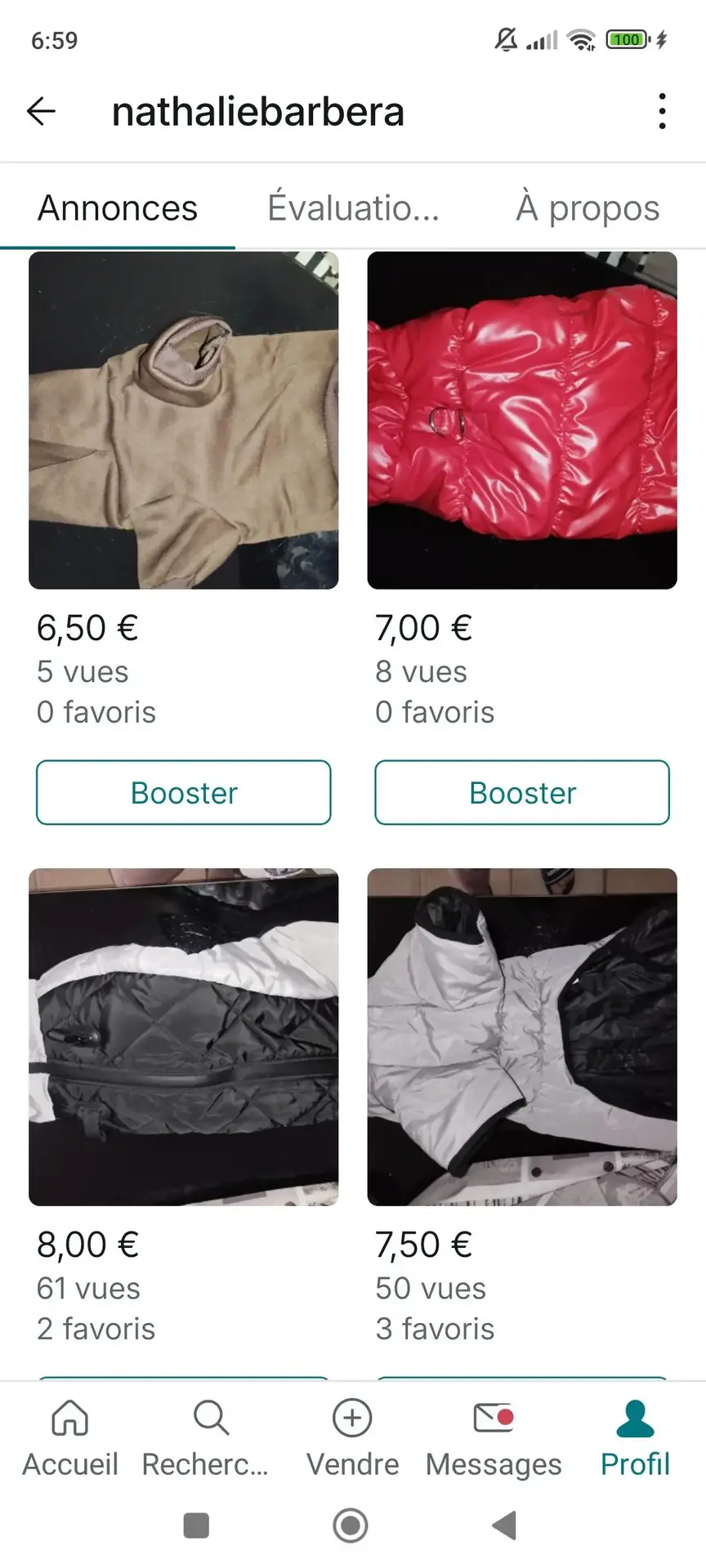The height and width of the screenshot is (1568, 706).
Task: Open the 6,50 € beige sweater listing
Action: 184,421
